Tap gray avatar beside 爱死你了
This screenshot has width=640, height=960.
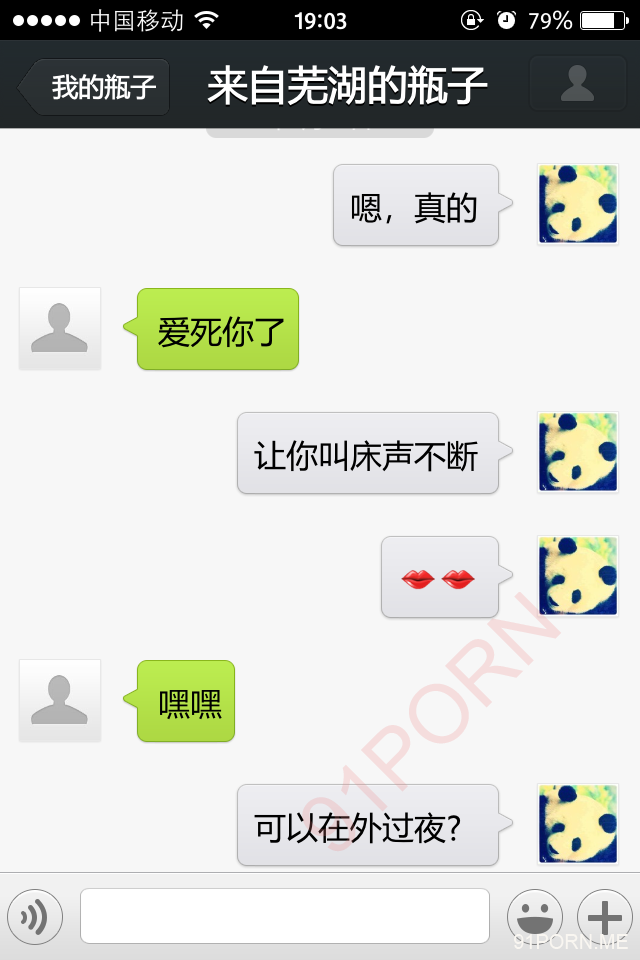60,328
